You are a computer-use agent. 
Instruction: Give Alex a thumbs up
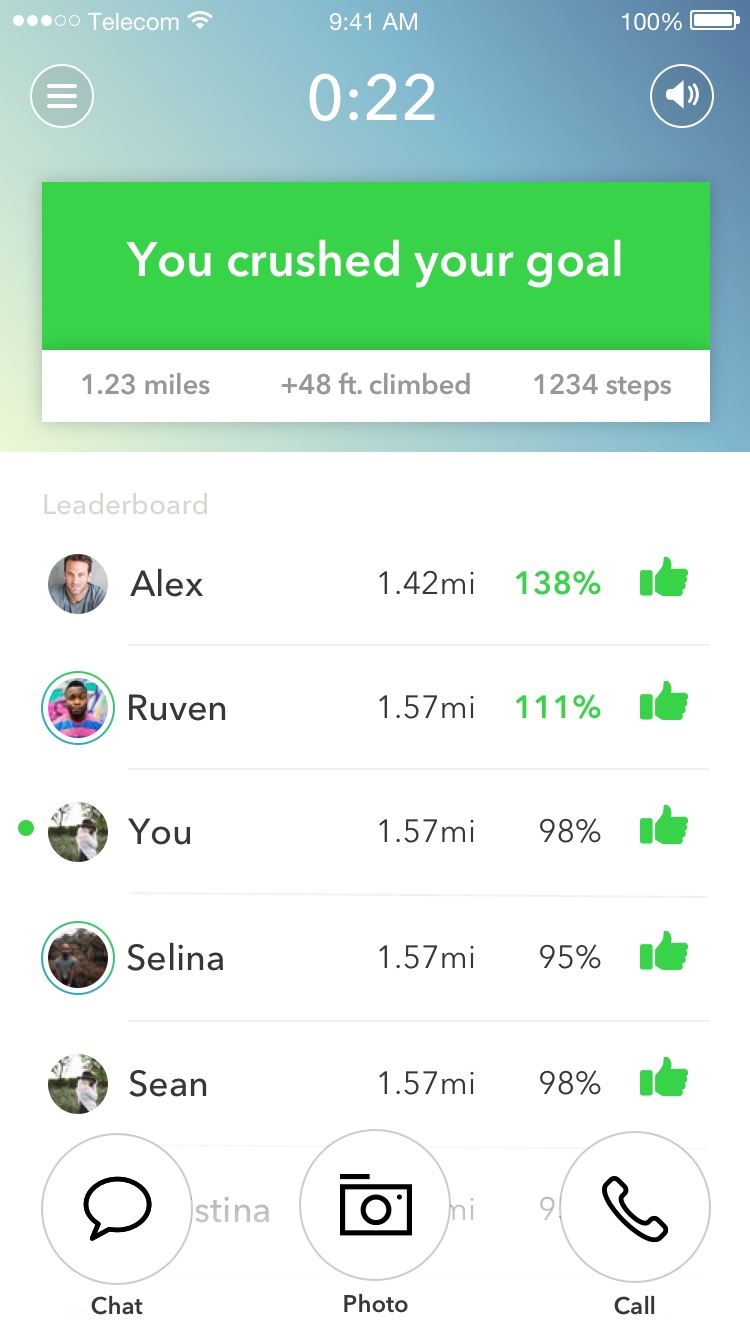pyautogui.click(x=664, y=579)
